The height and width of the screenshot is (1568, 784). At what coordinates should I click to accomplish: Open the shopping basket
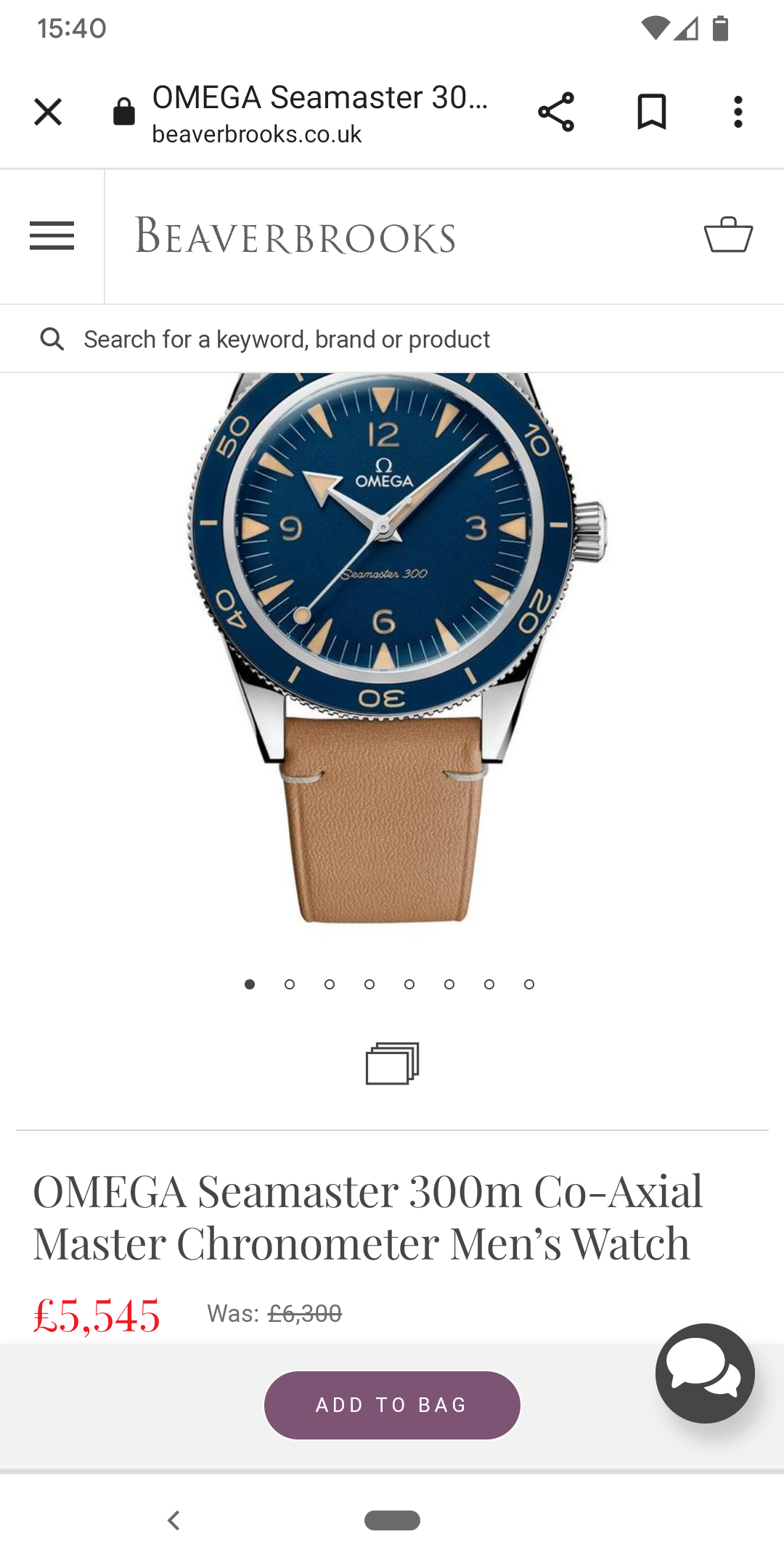[728, 235]
